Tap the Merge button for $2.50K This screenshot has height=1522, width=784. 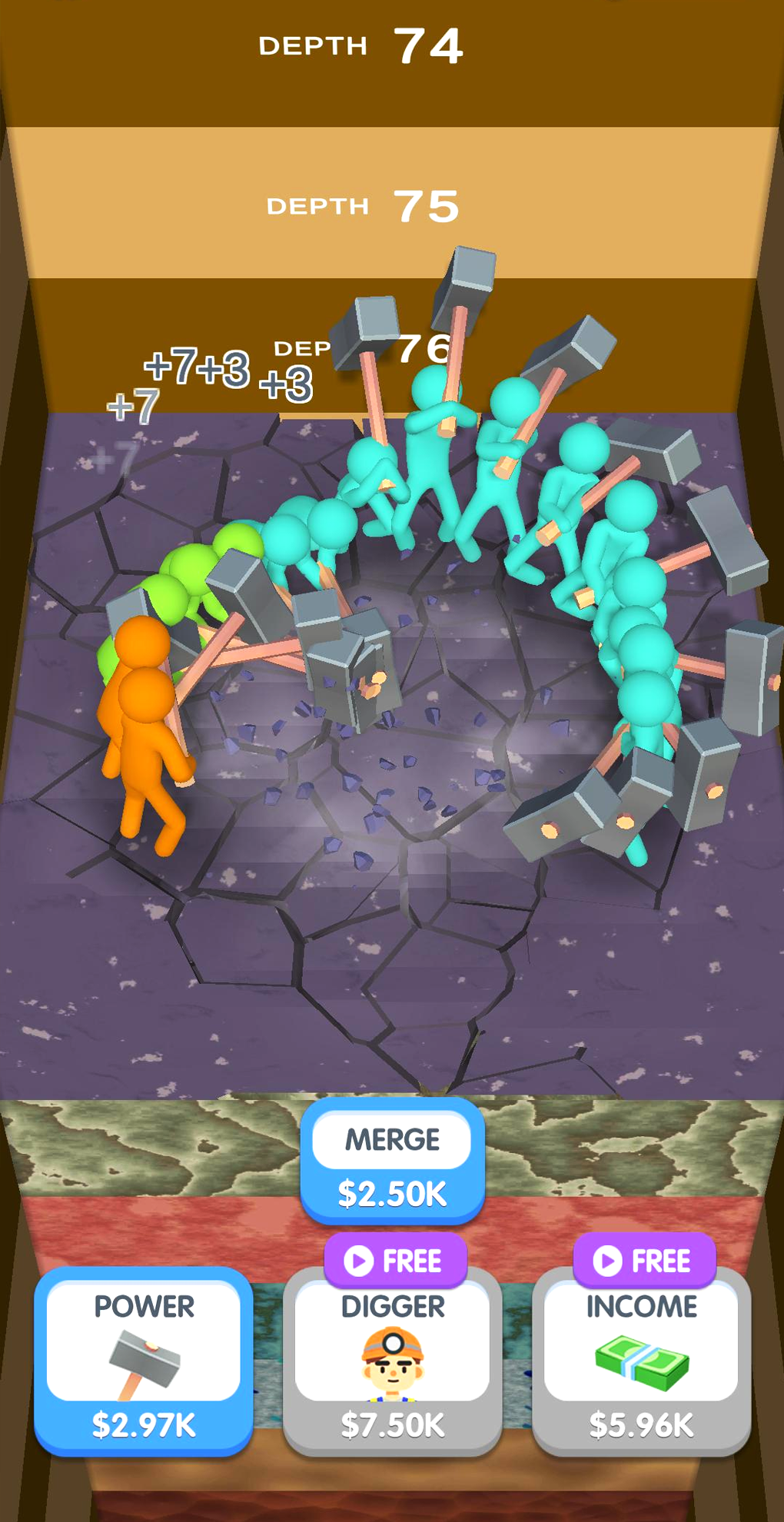392,1161
